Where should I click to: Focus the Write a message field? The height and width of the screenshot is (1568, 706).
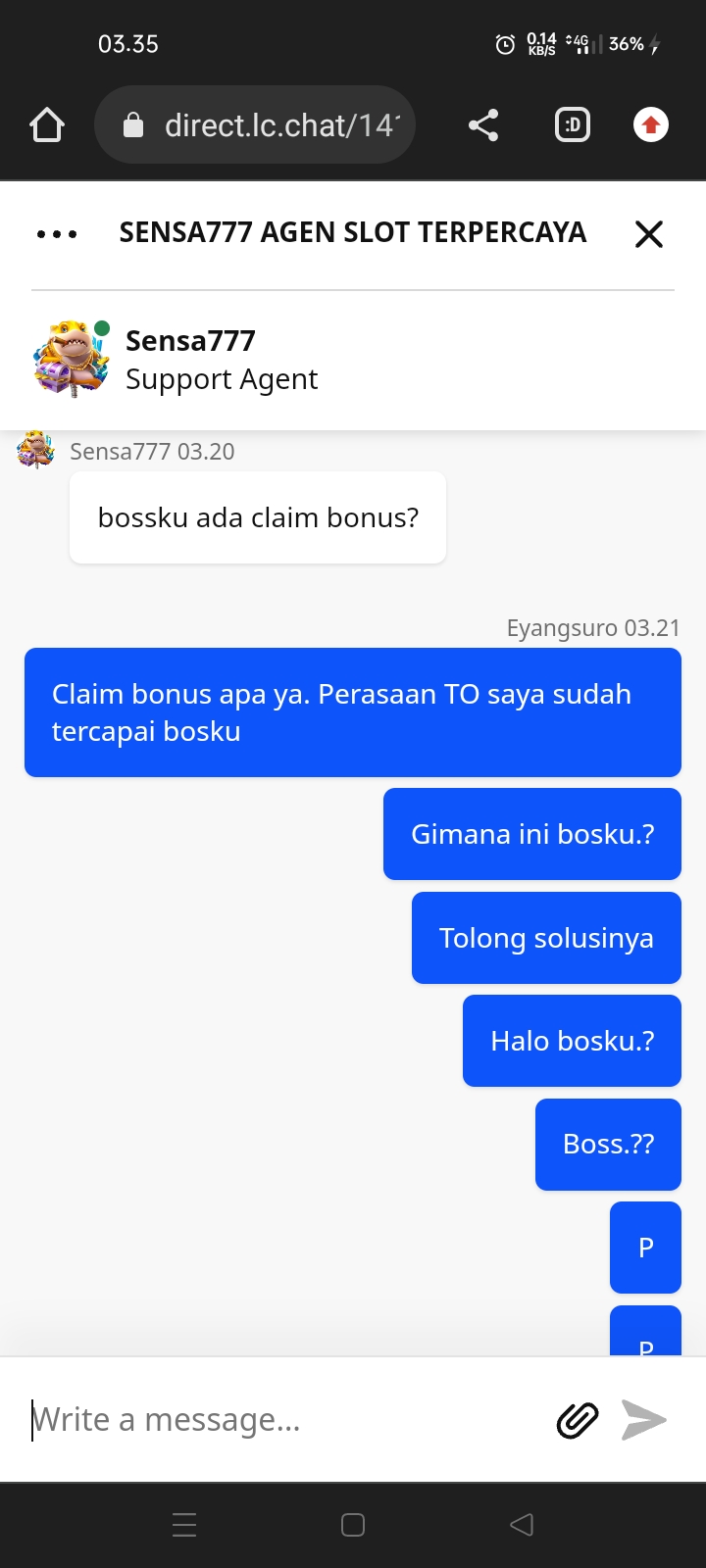coord(284,1419)
